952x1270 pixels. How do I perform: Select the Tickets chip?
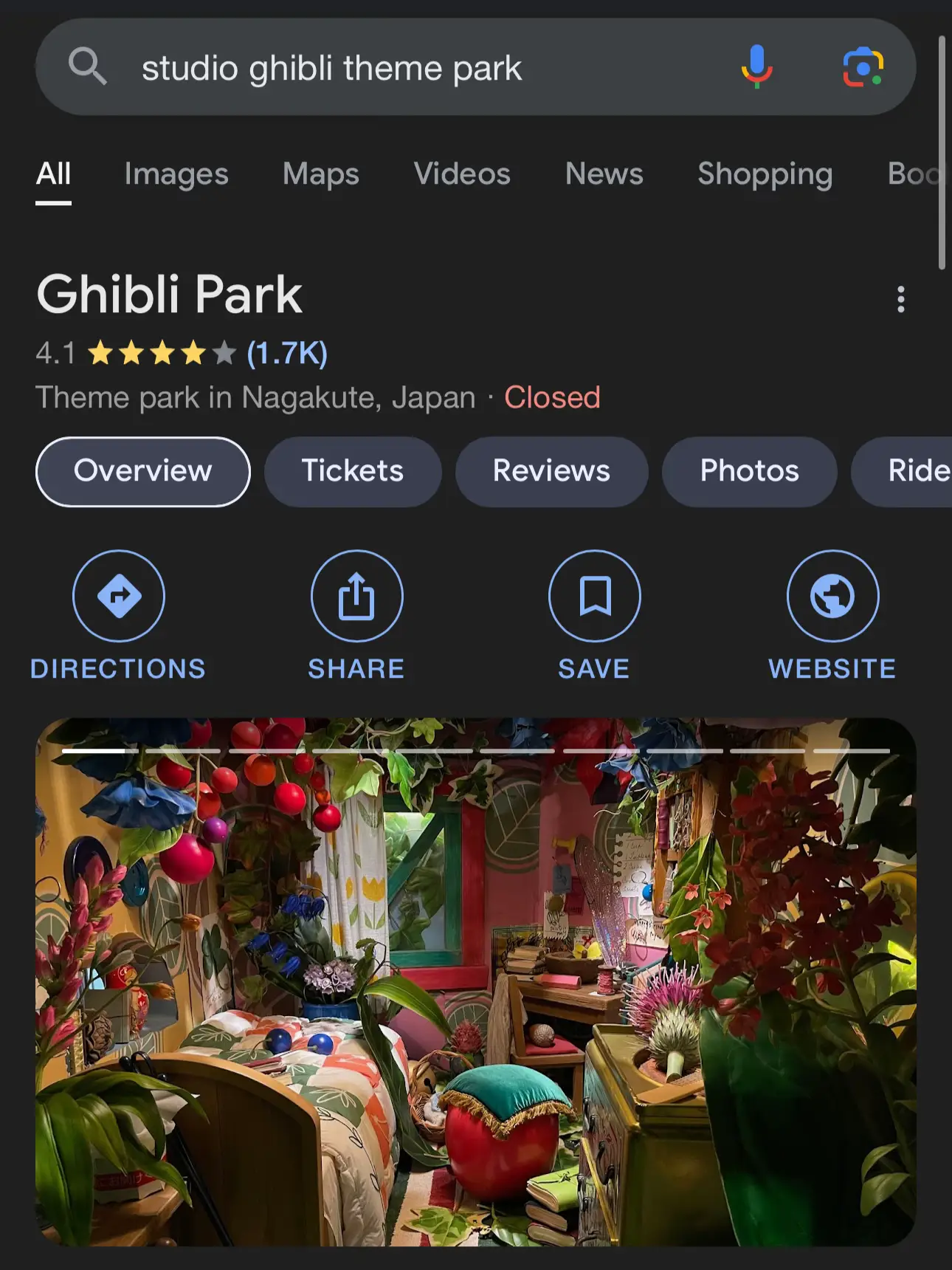coord(353,471)
